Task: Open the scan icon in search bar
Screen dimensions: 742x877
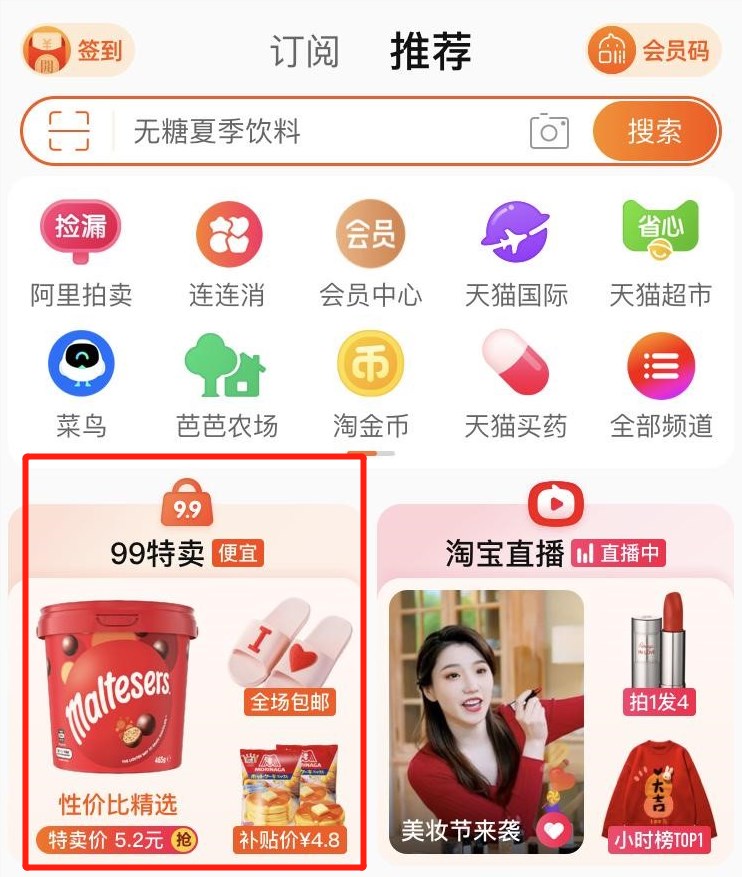Action: (69, 132)
